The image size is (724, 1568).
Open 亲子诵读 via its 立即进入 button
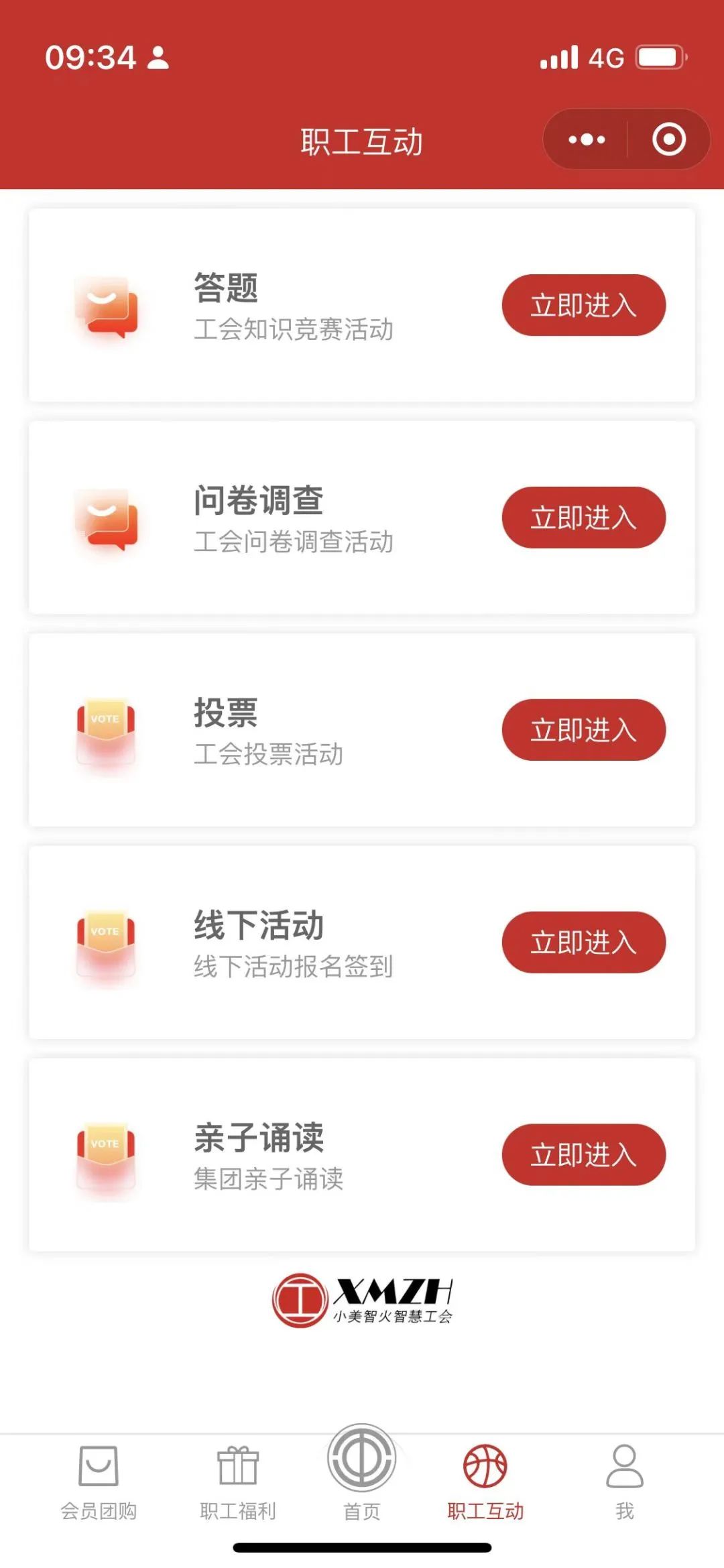click(583, 1155)
